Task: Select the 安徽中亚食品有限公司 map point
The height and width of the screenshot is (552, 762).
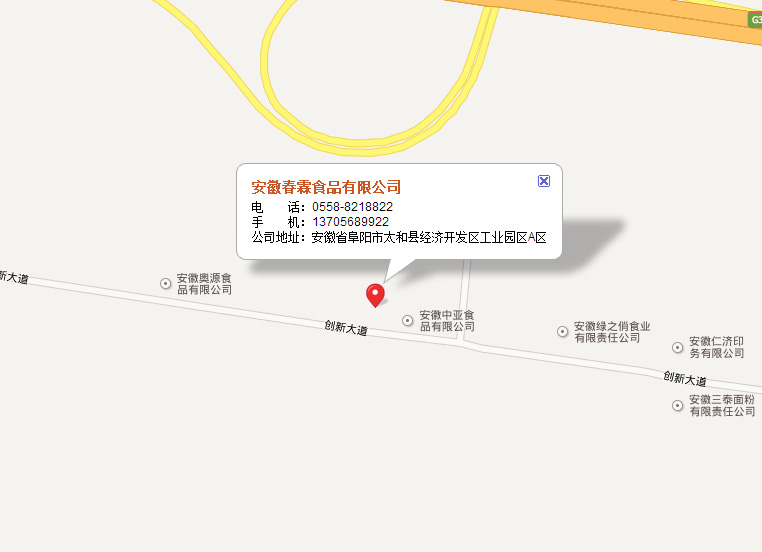Action: (x=408, y=320)
